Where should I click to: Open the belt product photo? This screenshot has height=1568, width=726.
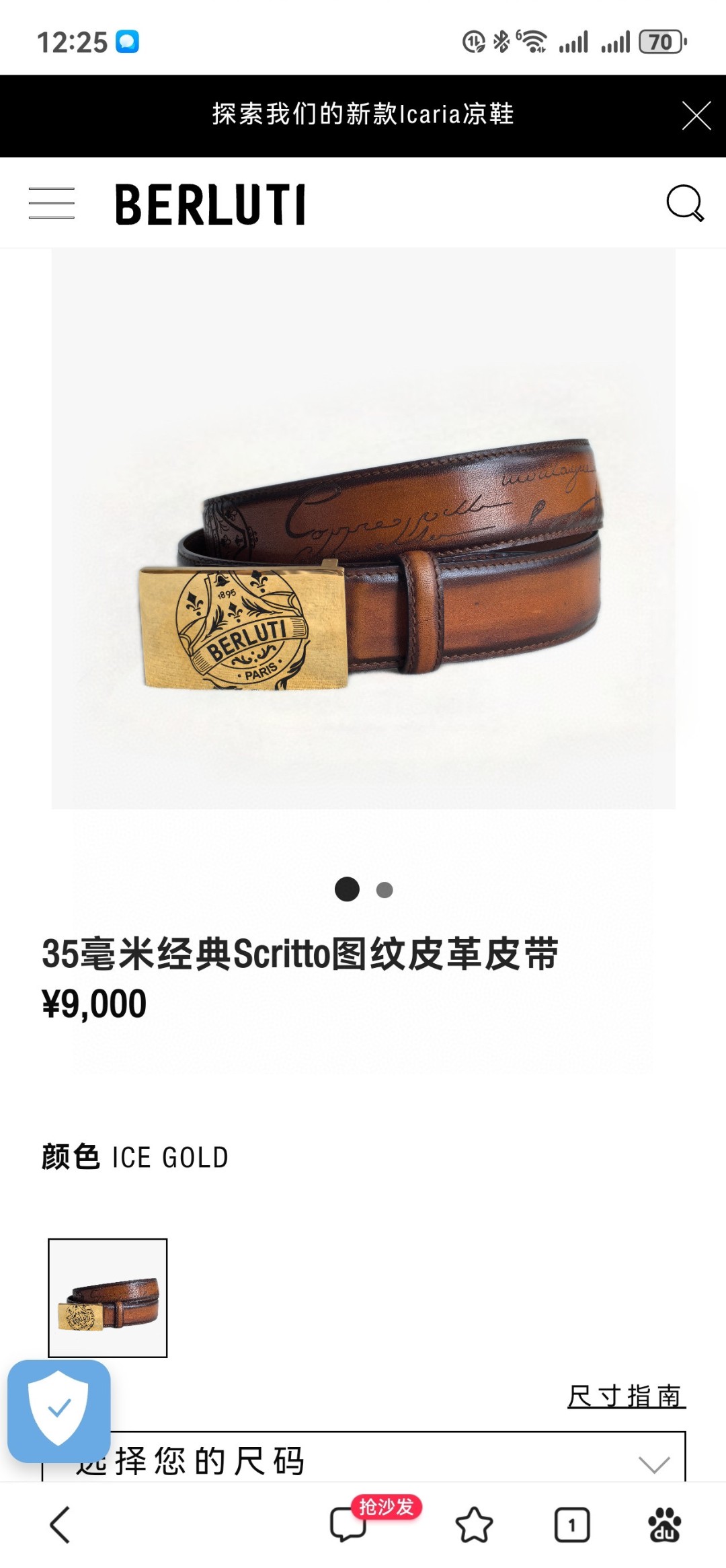[363, 528]
